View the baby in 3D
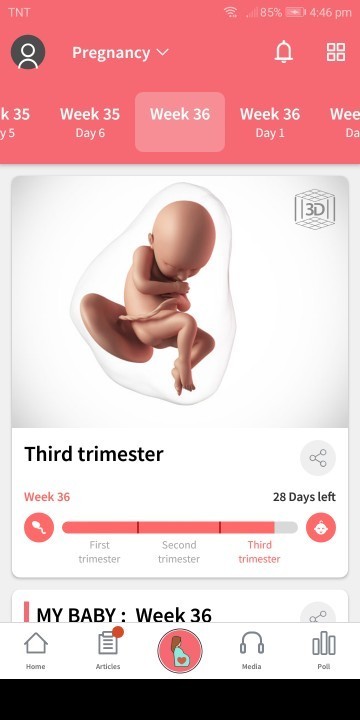Screen dimensions: 360x720 click(x=315, y=209)
